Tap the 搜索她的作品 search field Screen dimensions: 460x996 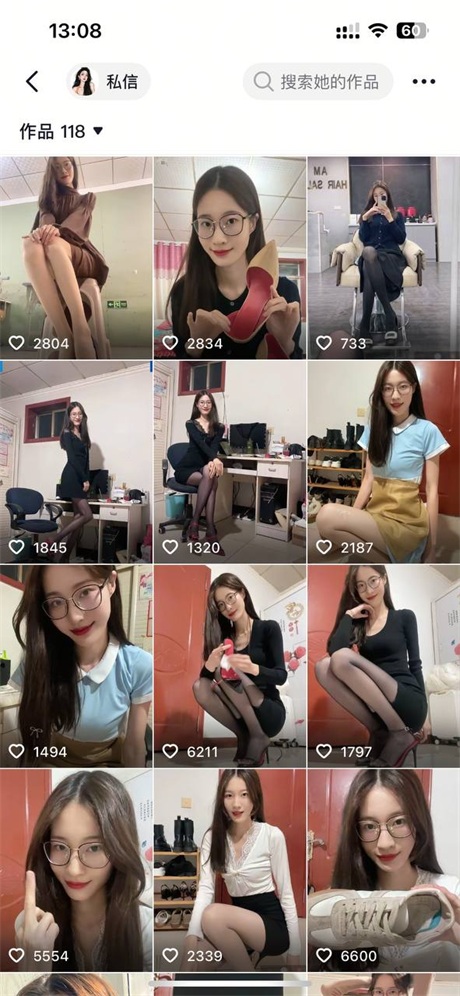(x=318, y=81)
